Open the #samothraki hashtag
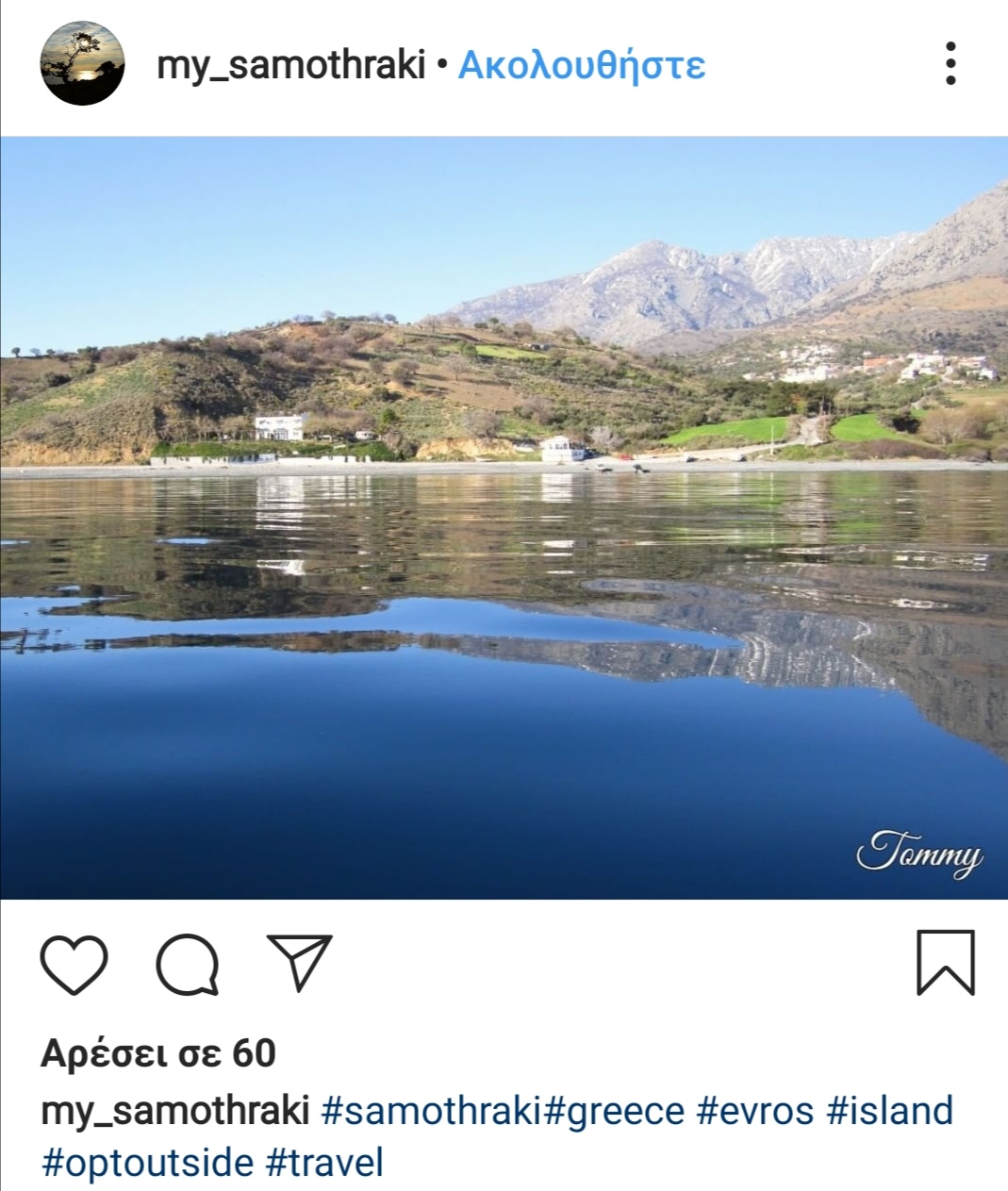The image size is (1008, 1191). [433, 1111]
